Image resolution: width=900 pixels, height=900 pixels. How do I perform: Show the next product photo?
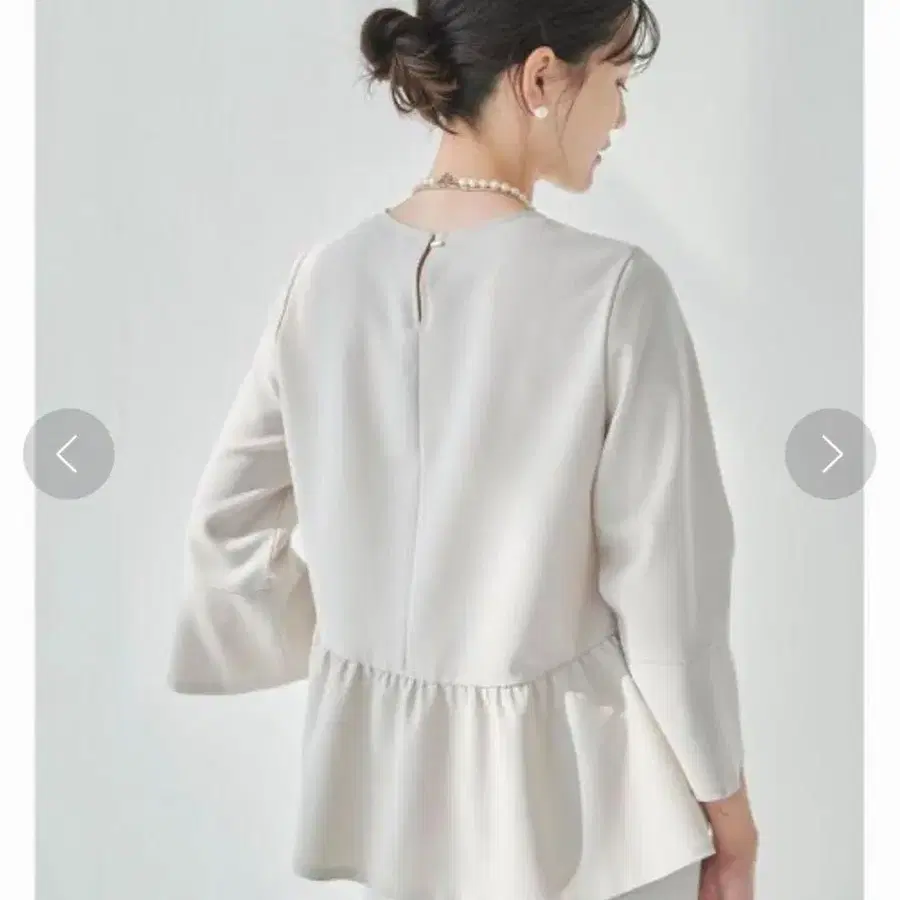(831, 454)
